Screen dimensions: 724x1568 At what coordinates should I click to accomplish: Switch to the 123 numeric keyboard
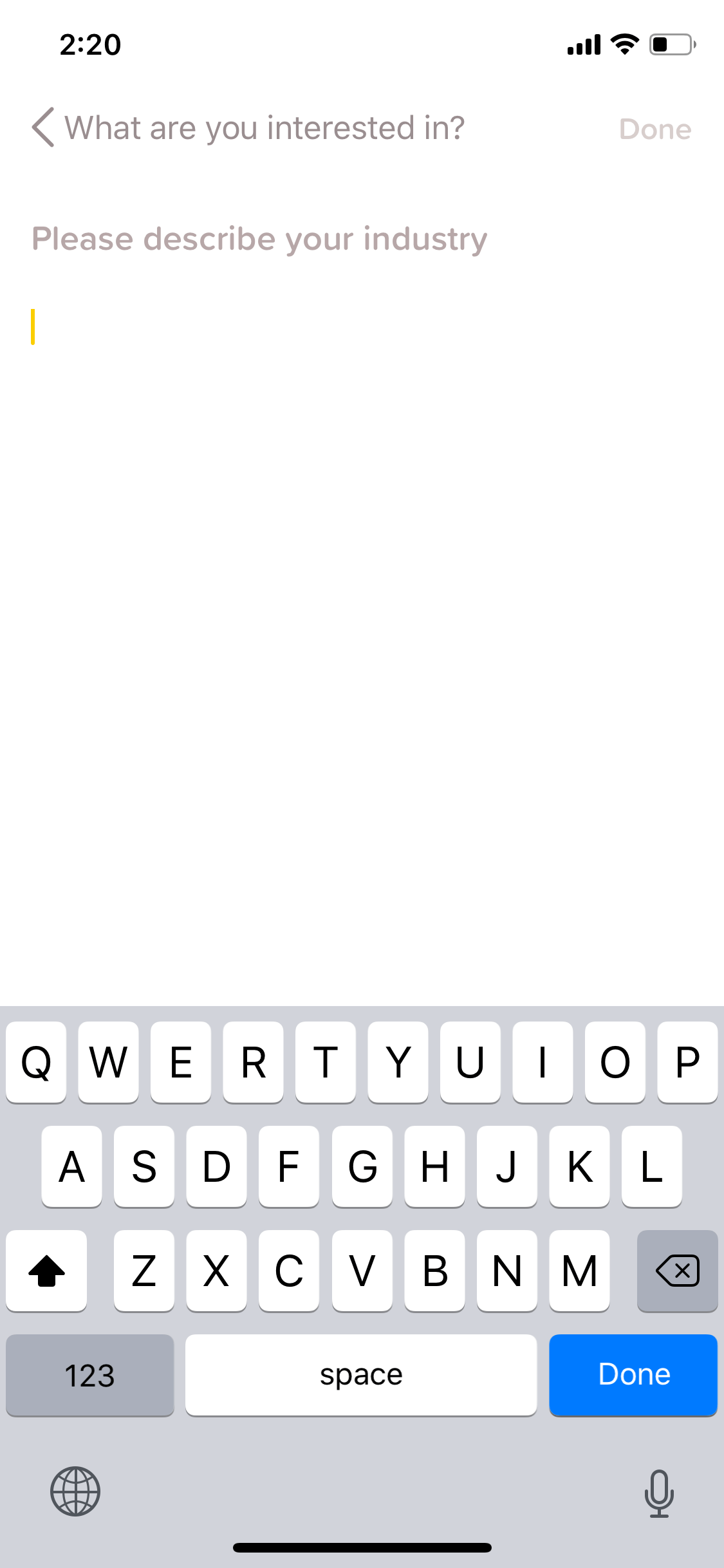90,1374
